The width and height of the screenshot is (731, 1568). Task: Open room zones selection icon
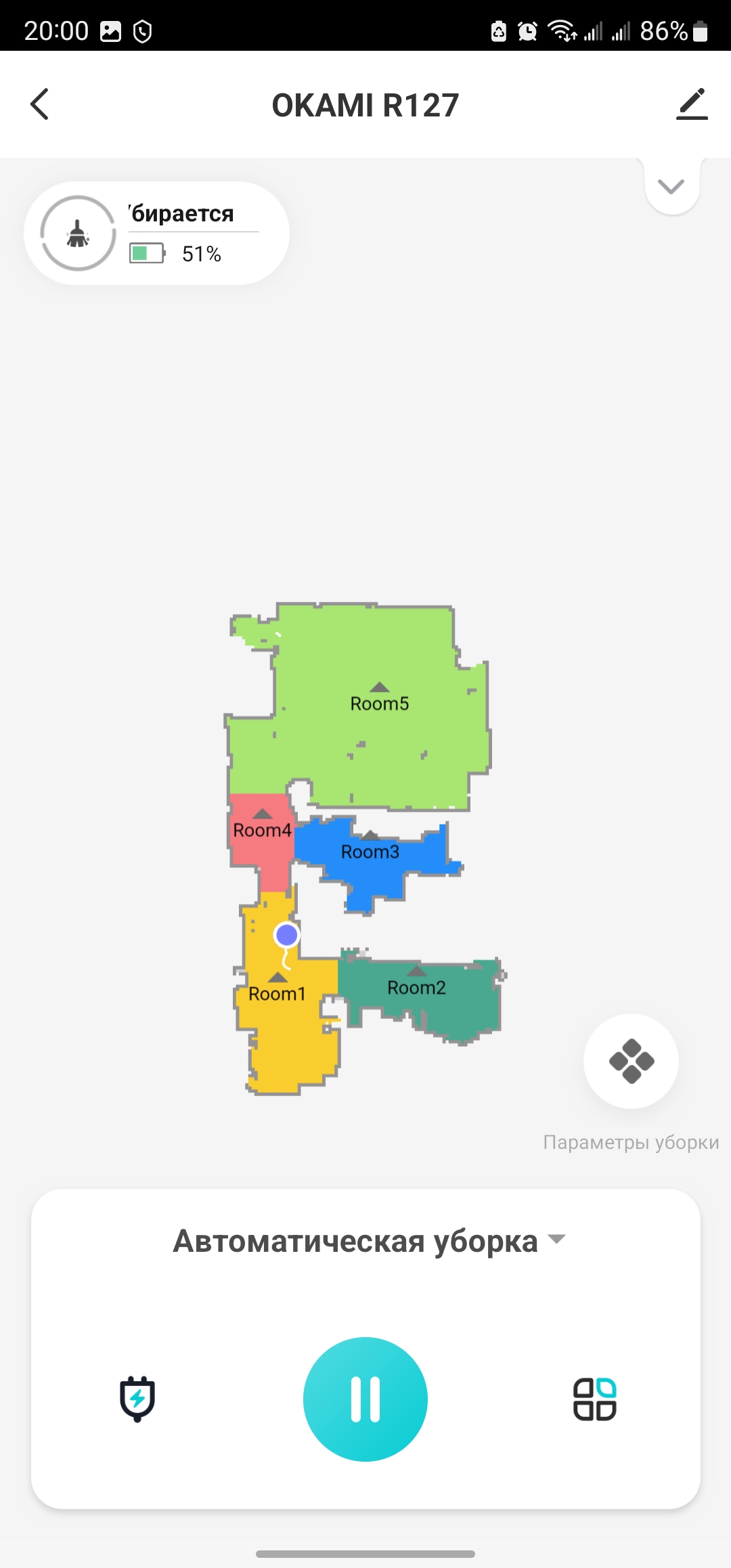coord(594,1399)
